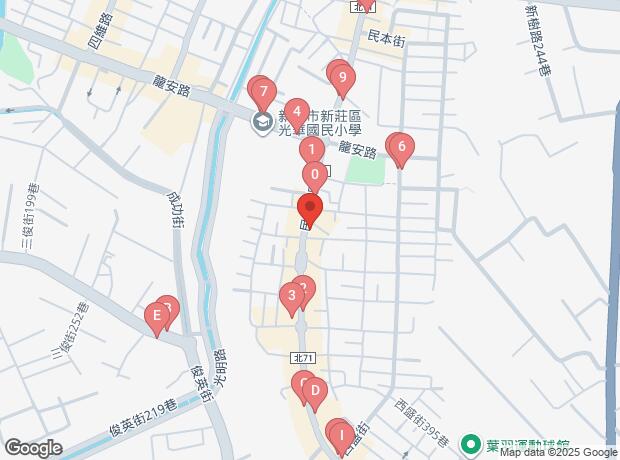Select map marker 7
This screenshot has width=620, height=460.
click(x=262, y=93)
